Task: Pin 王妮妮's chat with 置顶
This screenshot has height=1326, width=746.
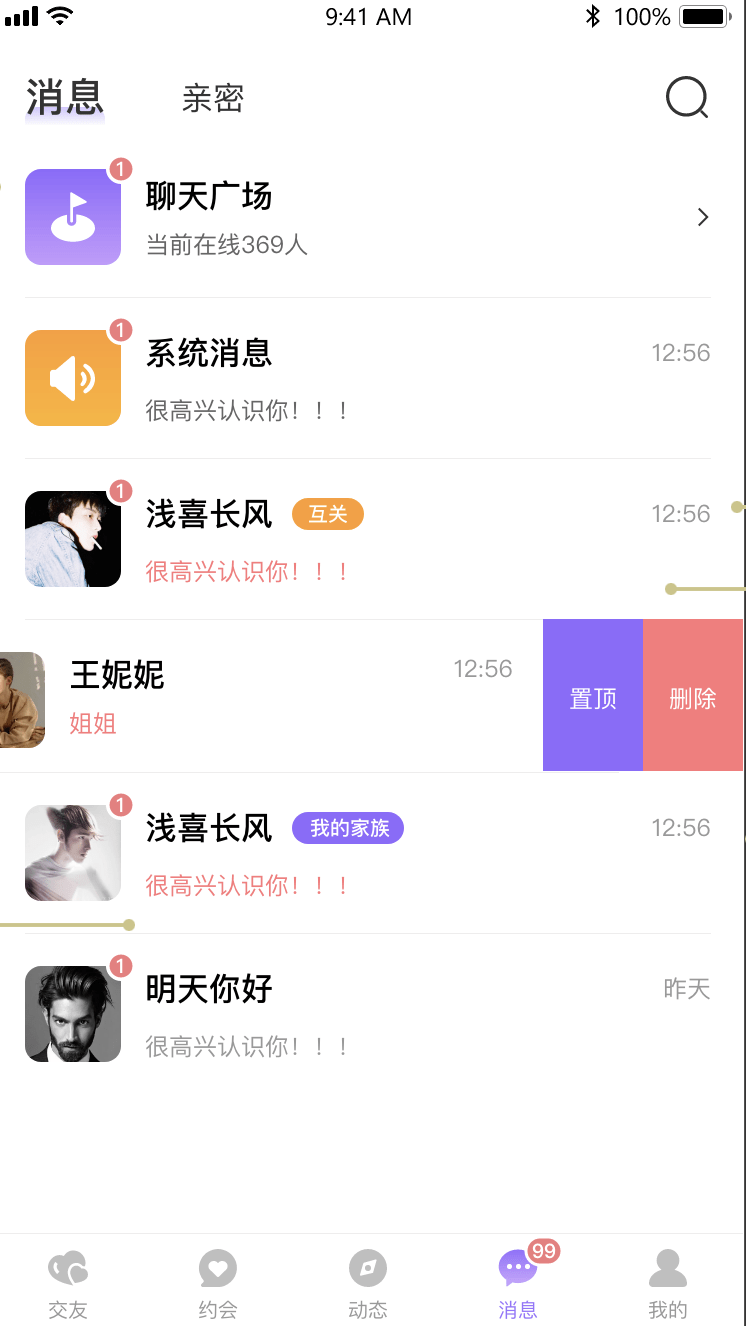Action: (x=593, y=696)
